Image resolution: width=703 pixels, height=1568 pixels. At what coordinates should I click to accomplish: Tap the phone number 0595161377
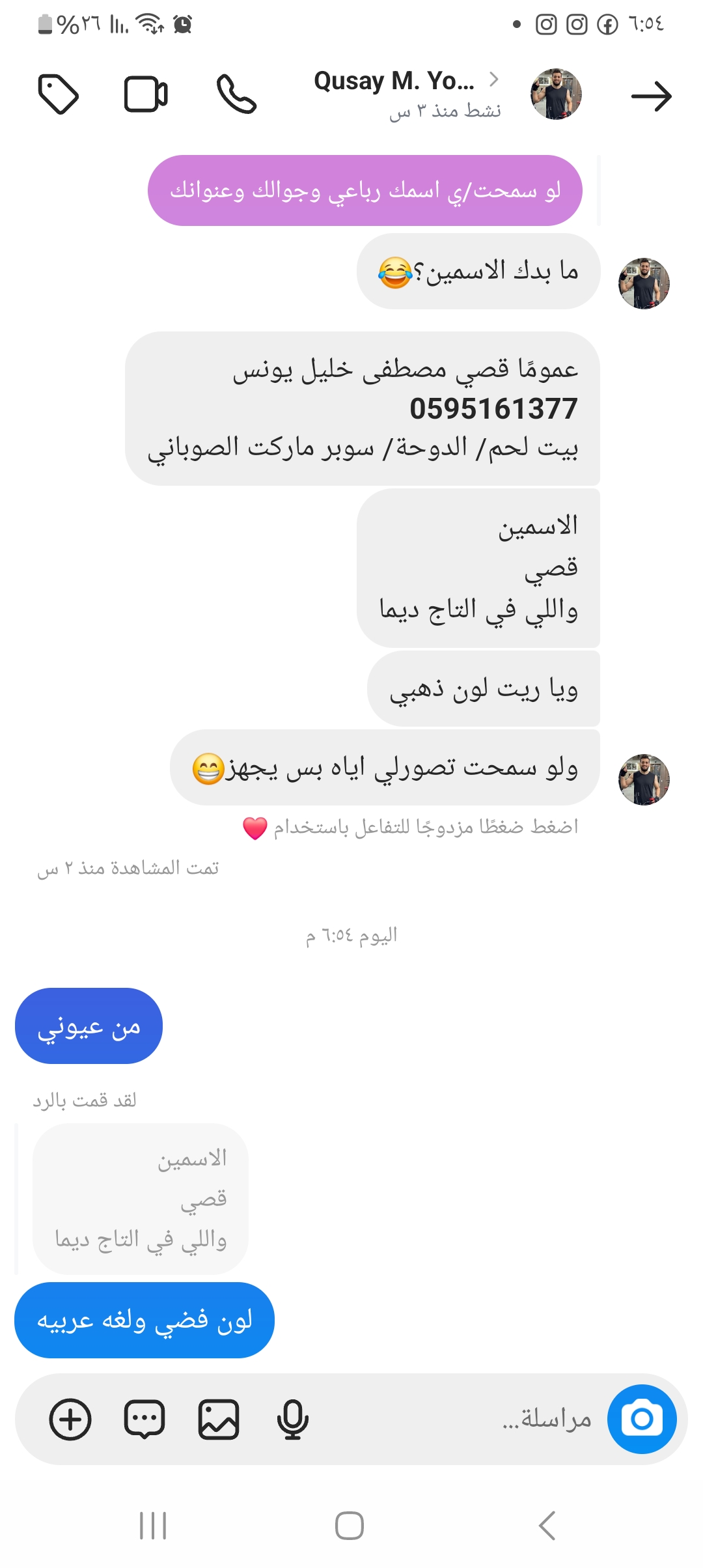click(x=493, y=409)
